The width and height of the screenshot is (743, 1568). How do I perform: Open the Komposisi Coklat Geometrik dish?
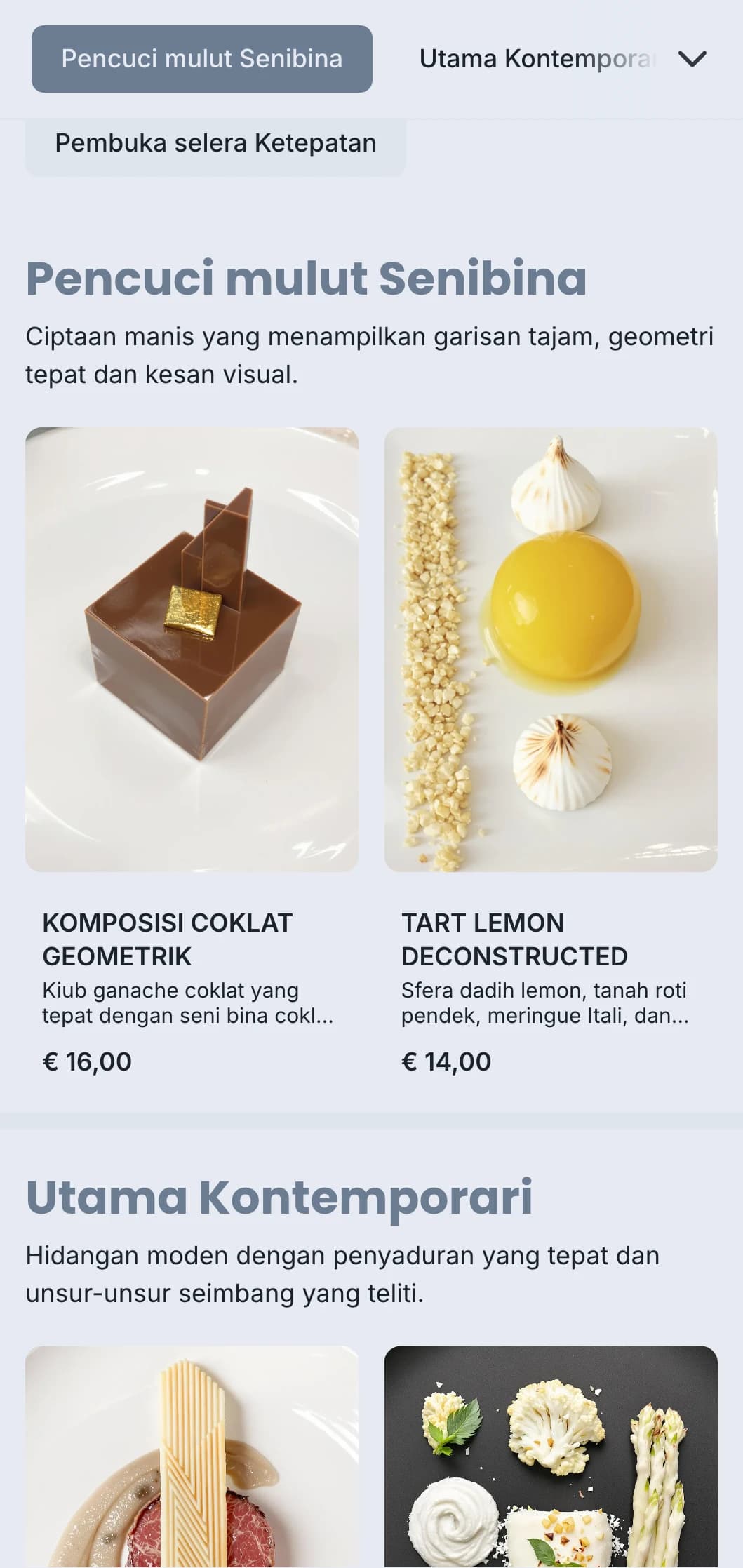192,649
